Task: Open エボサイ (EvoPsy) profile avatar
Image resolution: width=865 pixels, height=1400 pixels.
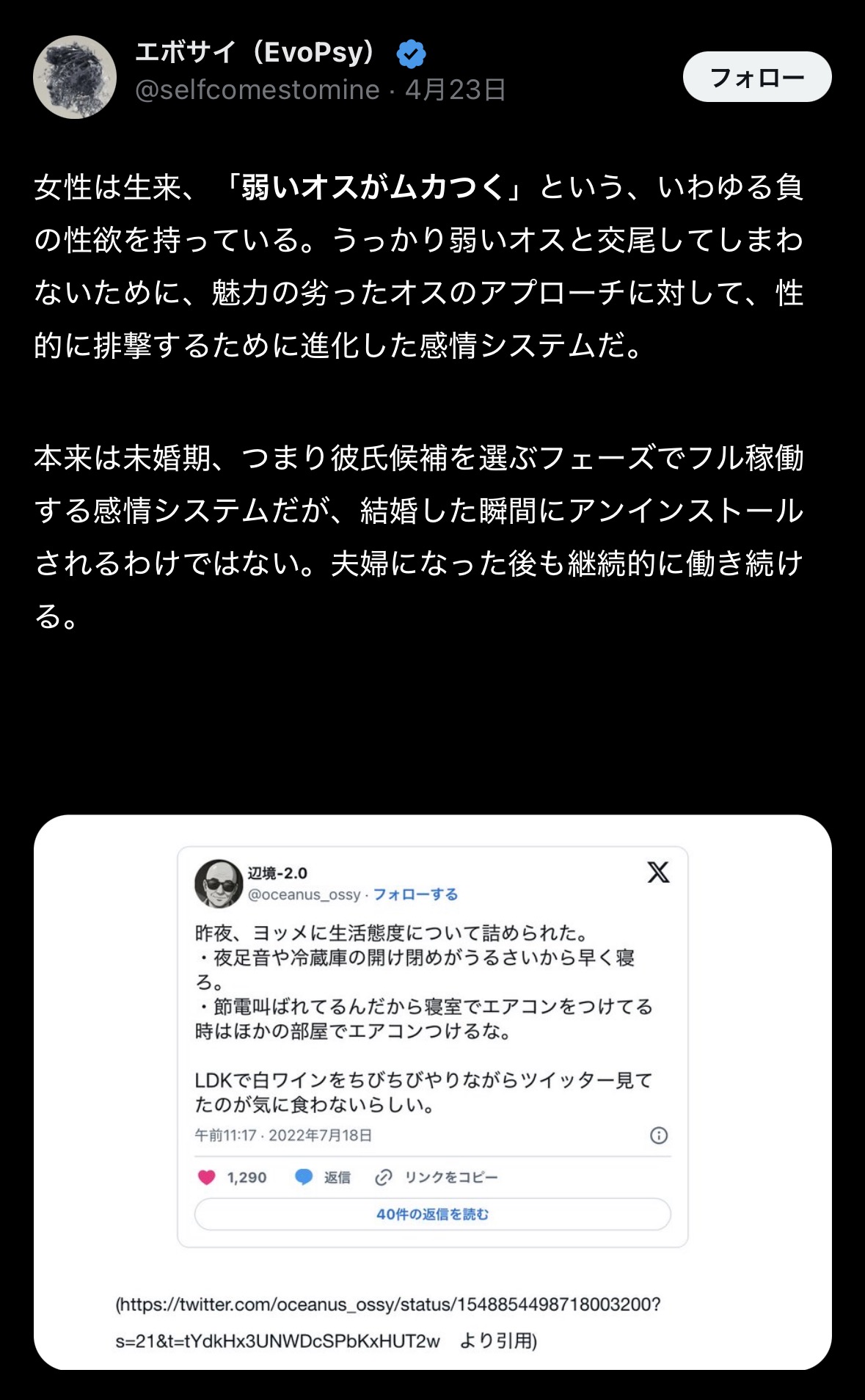Action: point(75,77)
